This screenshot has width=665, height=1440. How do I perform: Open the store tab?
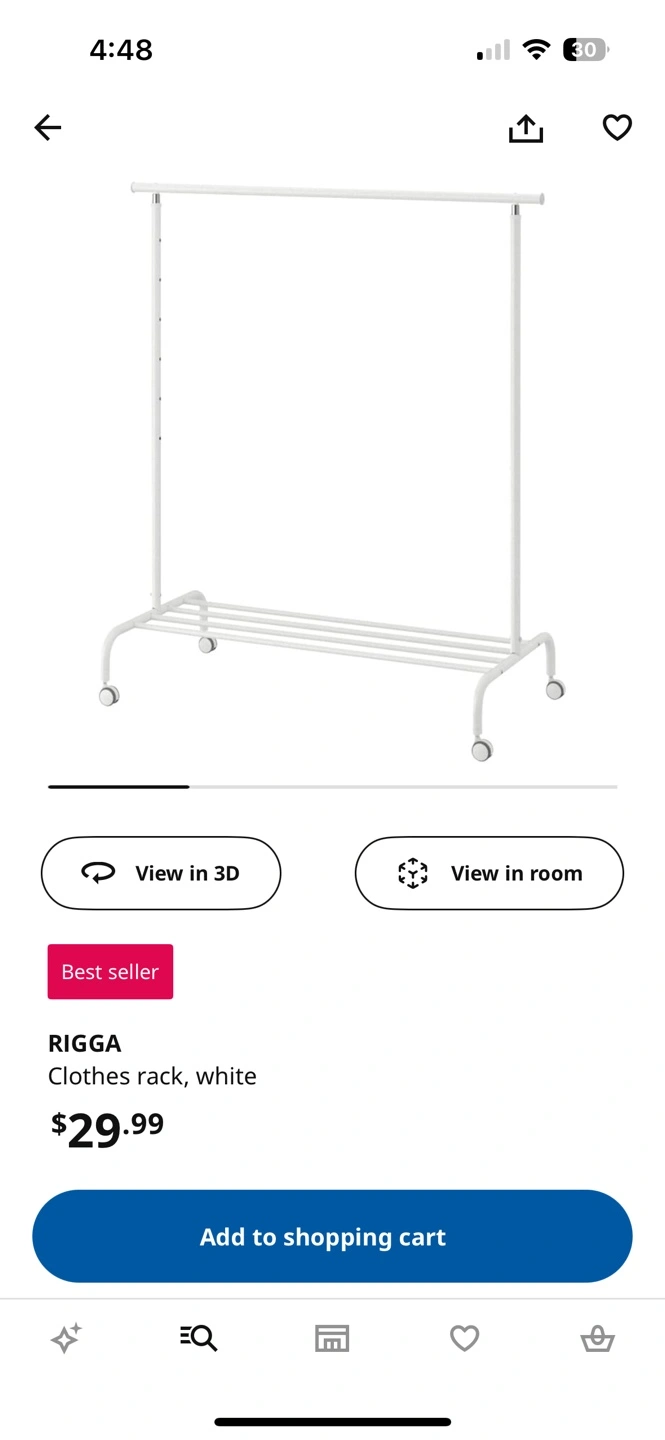(x=332, y=1338)
